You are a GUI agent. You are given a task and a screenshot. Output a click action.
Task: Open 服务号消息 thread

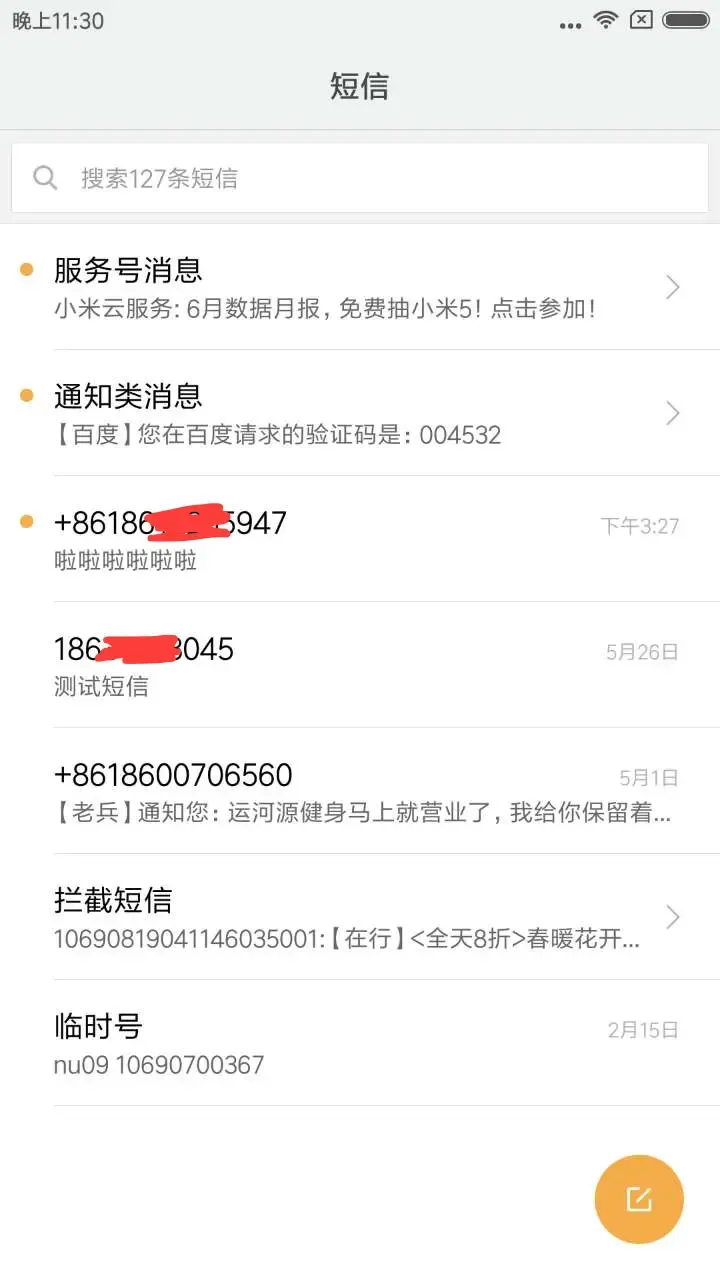coord(360,288)
